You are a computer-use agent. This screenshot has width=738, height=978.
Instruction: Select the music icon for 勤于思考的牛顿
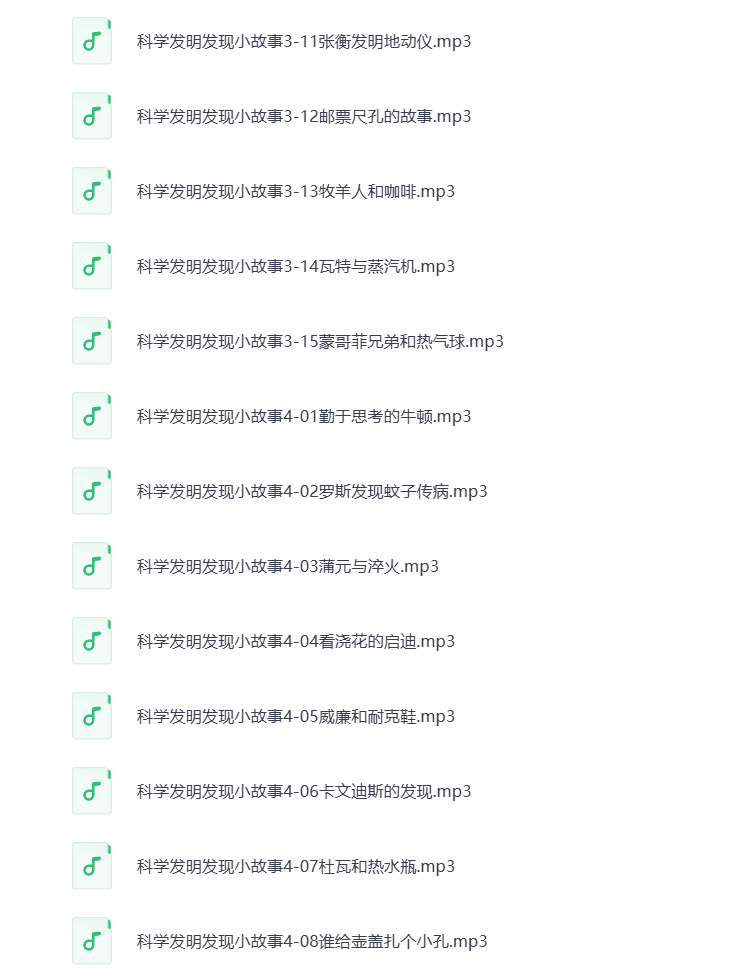coord(91,415)
